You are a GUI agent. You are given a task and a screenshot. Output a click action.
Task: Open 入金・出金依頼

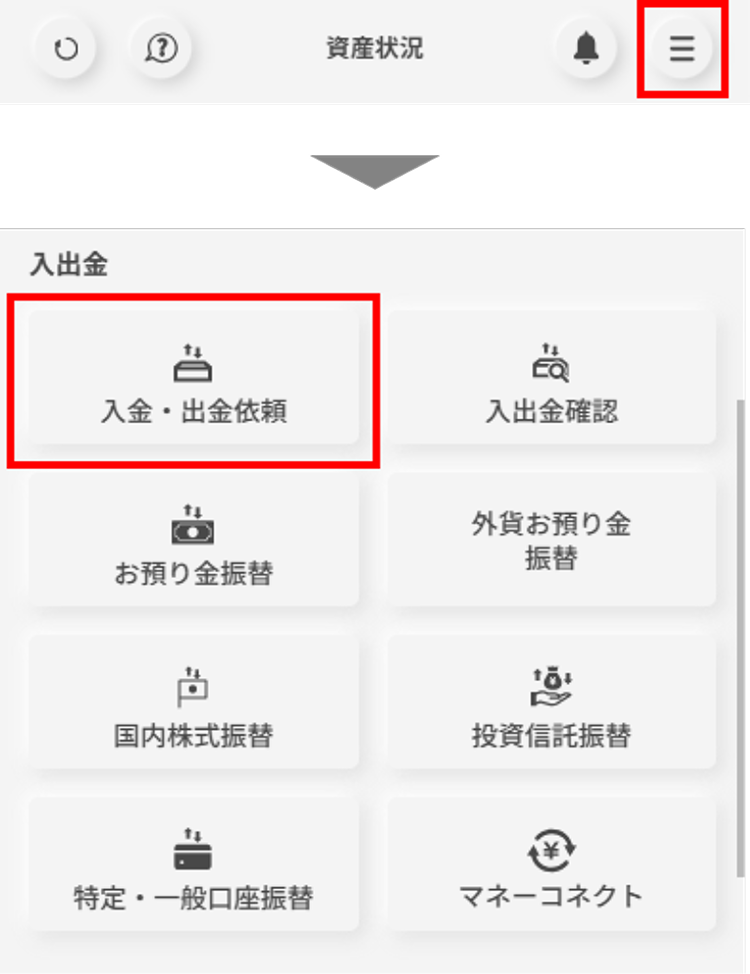[193, 380]
